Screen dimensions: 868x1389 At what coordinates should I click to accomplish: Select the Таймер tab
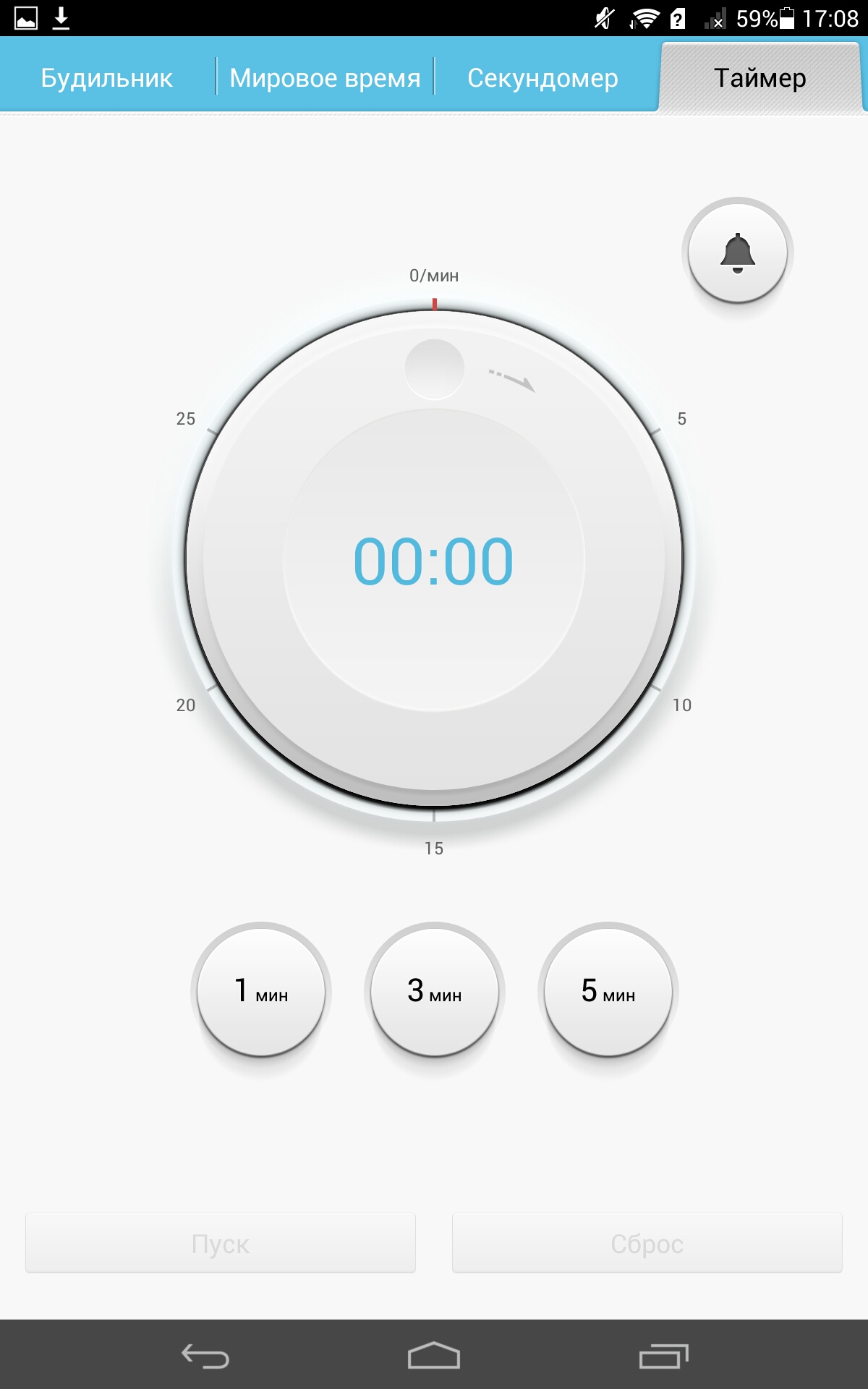[x=759, y=77]
